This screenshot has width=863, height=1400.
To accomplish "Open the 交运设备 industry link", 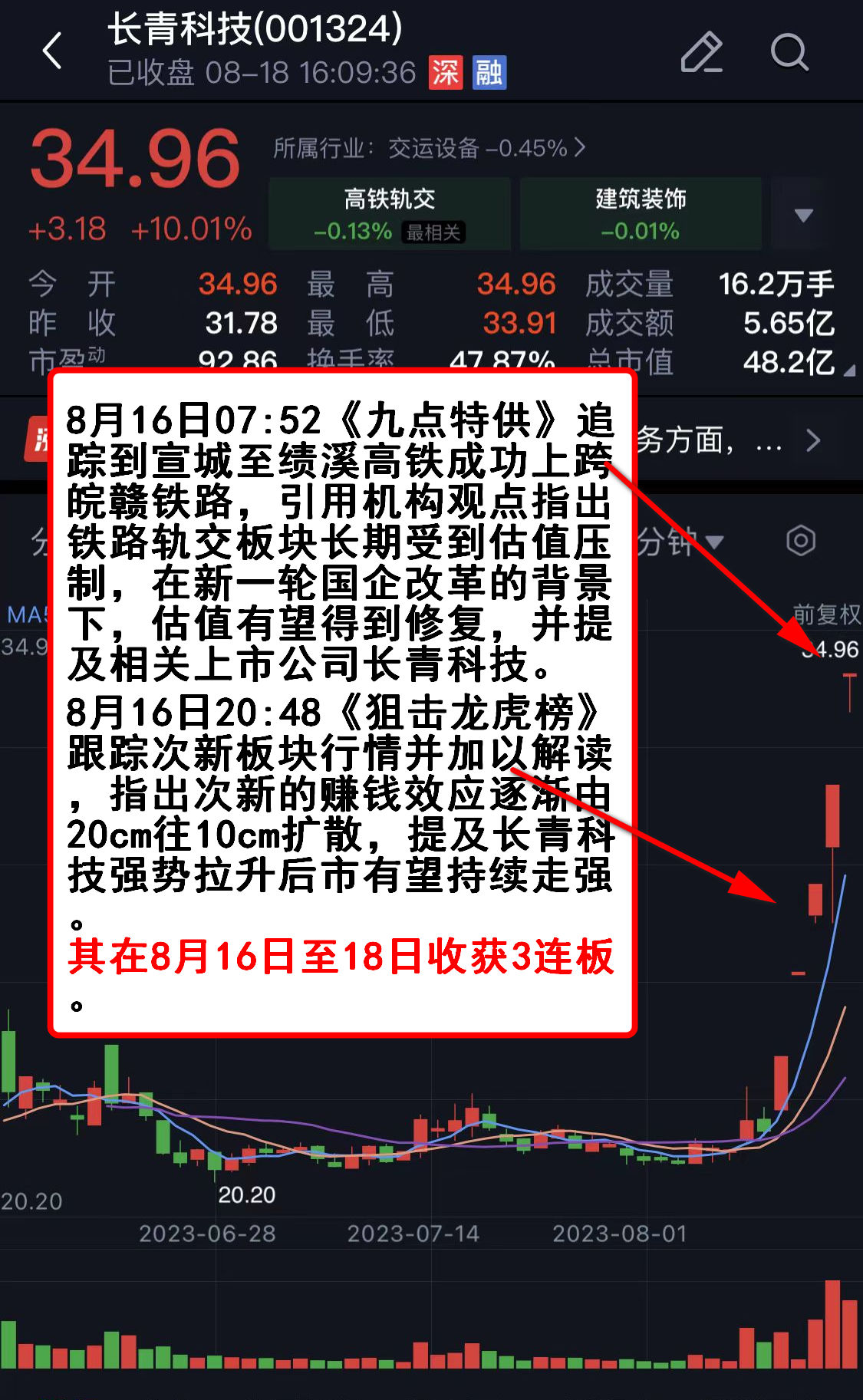I will [x=430, y=147].
